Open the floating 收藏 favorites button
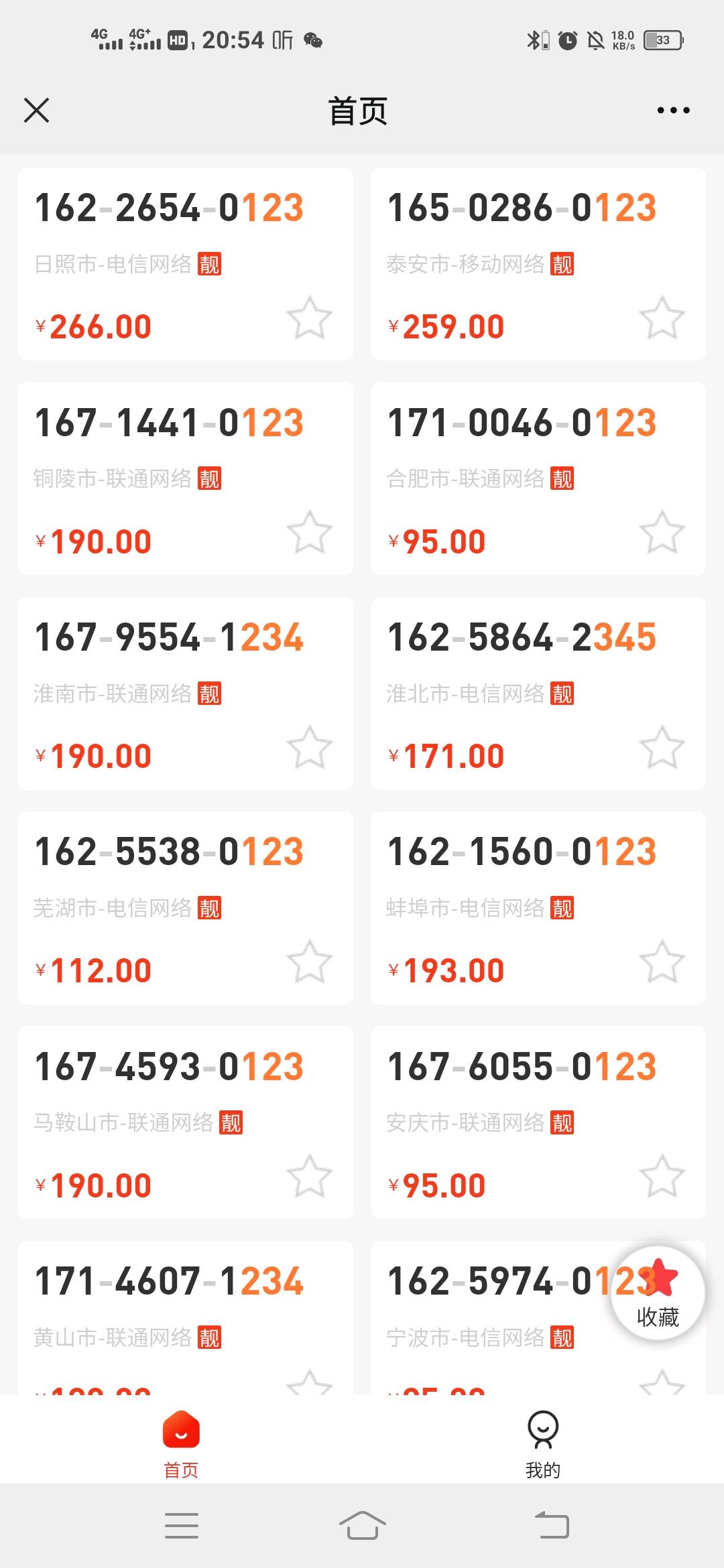The image size is (724, 1568). tap(658, 1293)
